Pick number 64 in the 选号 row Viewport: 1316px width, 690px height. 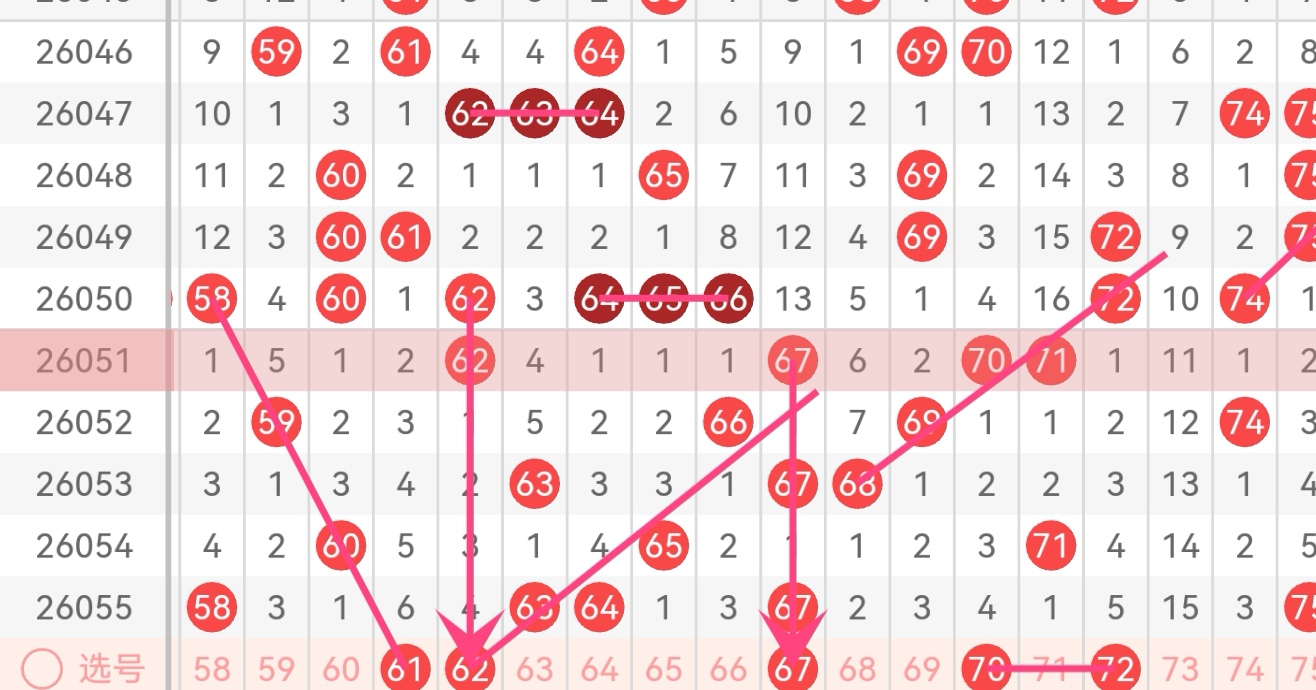[599, 669]
